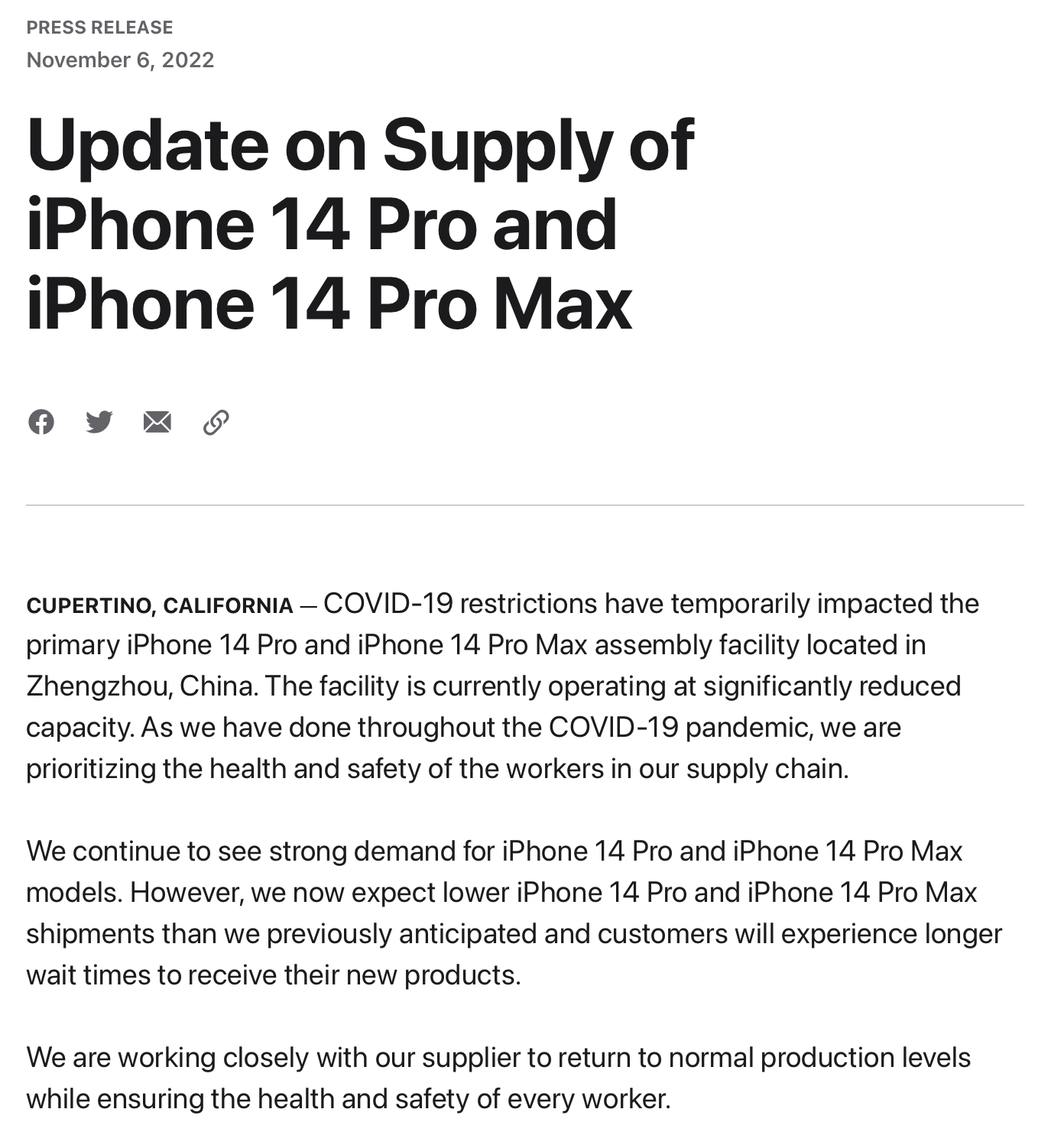Share the press release on Facebook
Screen dimensions: 1064x1148
[41, 422]
